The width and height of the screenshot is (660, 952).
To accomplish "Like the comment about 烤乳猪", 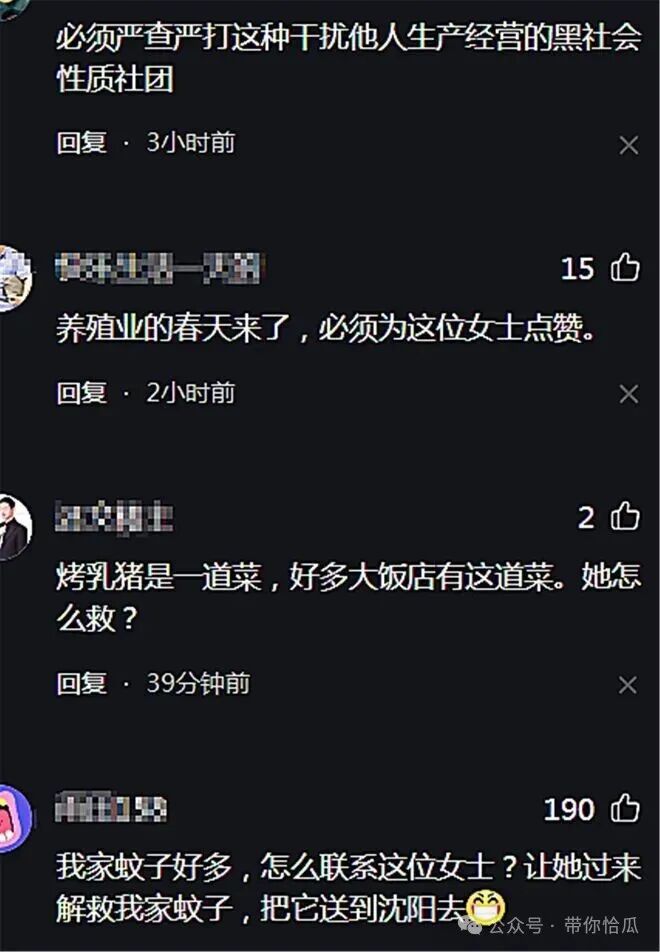I will pyautogui.click(x=625, y=516).
